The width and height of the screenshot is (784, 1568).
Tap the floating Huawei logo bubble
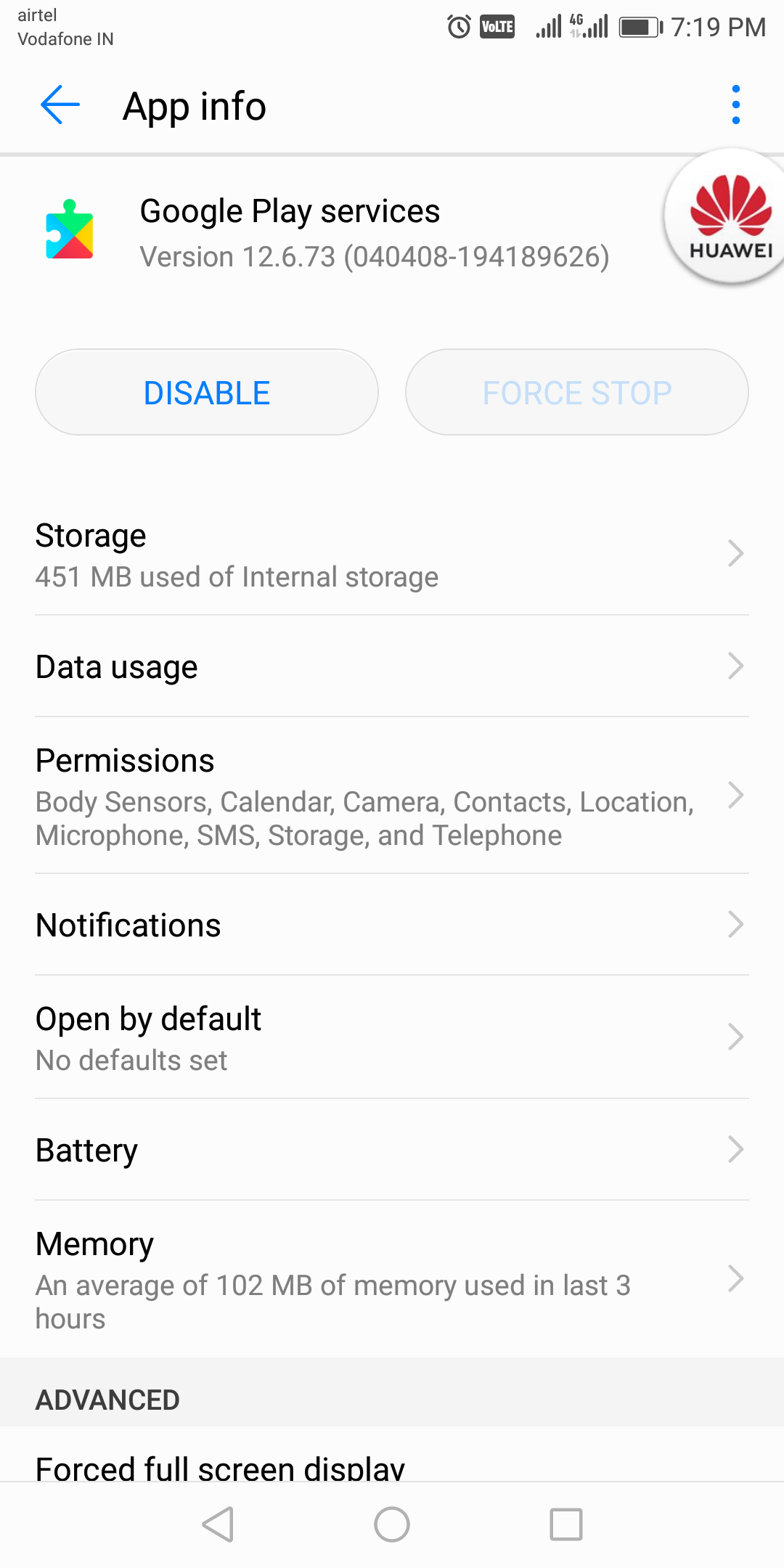point(730,216)
